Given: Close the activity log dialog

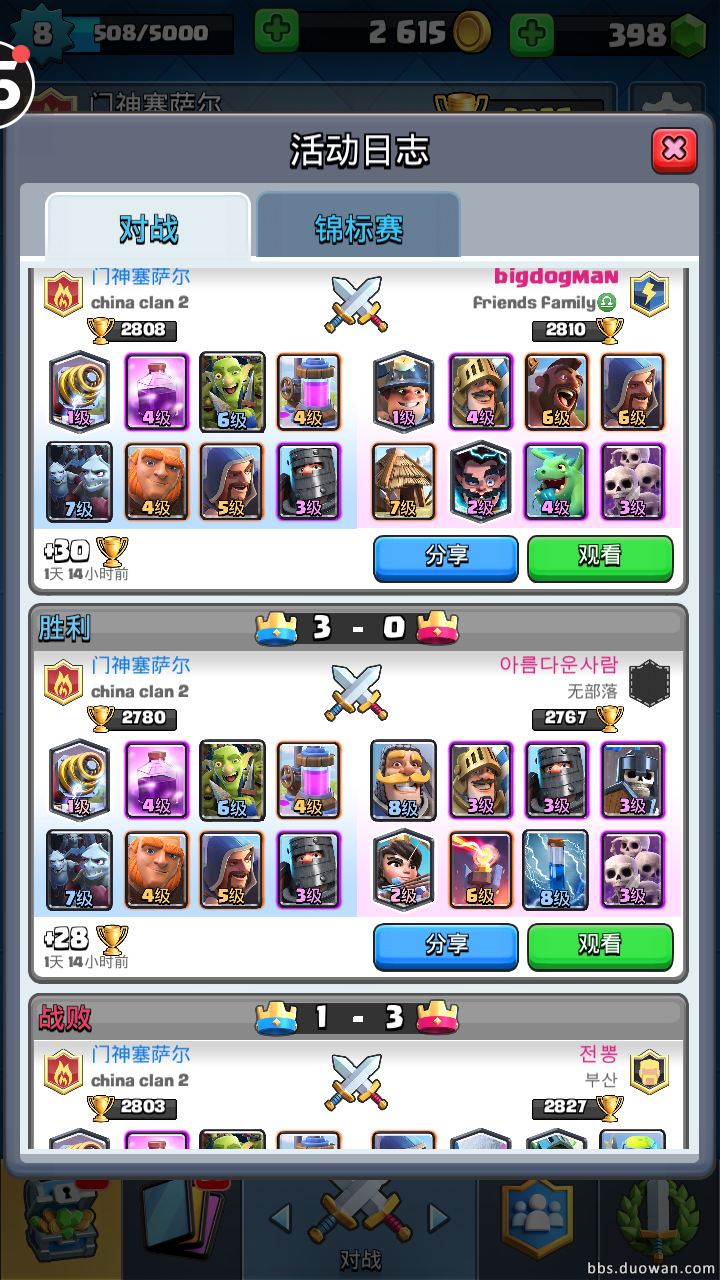Looking at the screenshot, I should [674, 151].
